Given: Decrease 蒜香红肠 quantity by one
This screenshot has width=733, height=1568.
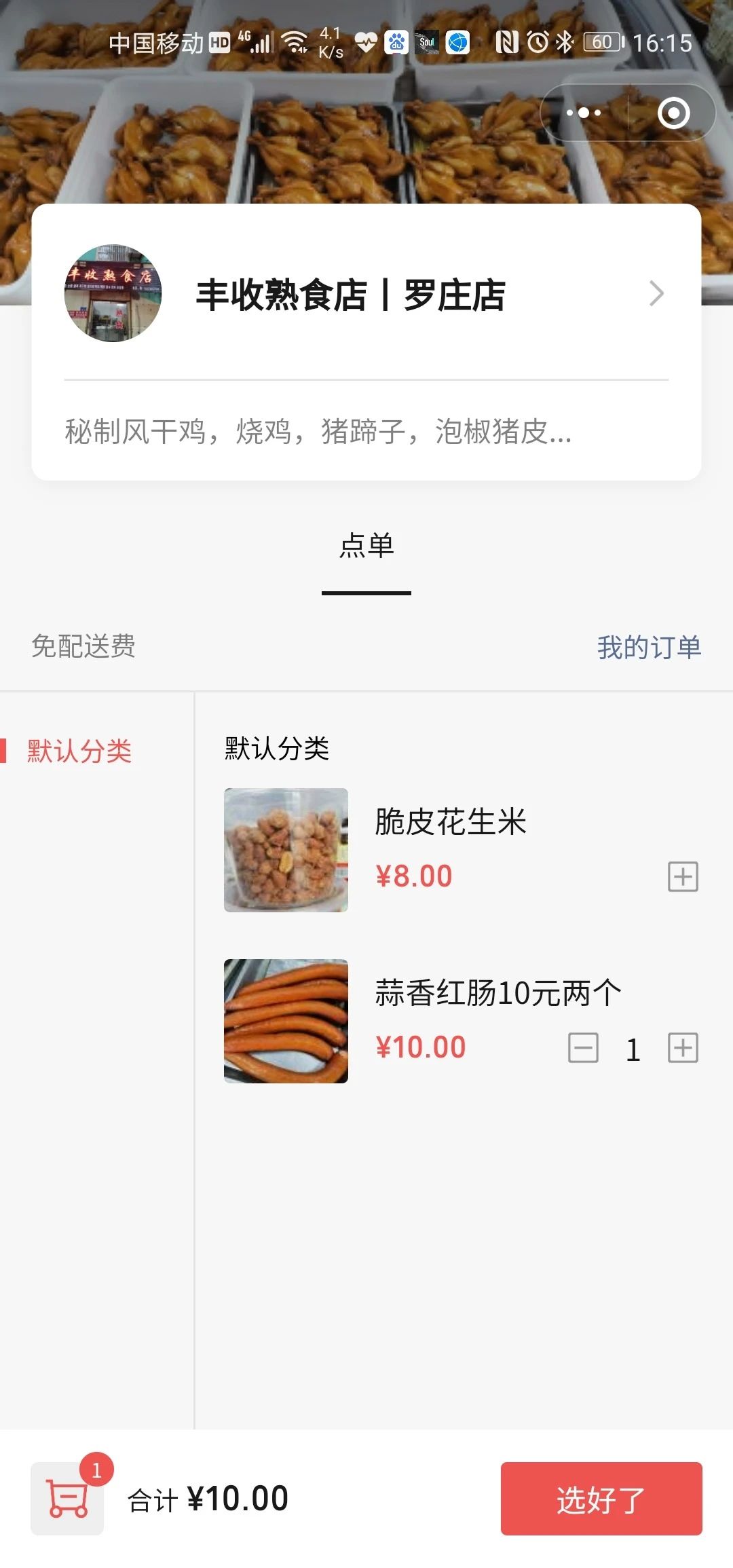Looking at the screenshot, I should tap(583, 1048).
